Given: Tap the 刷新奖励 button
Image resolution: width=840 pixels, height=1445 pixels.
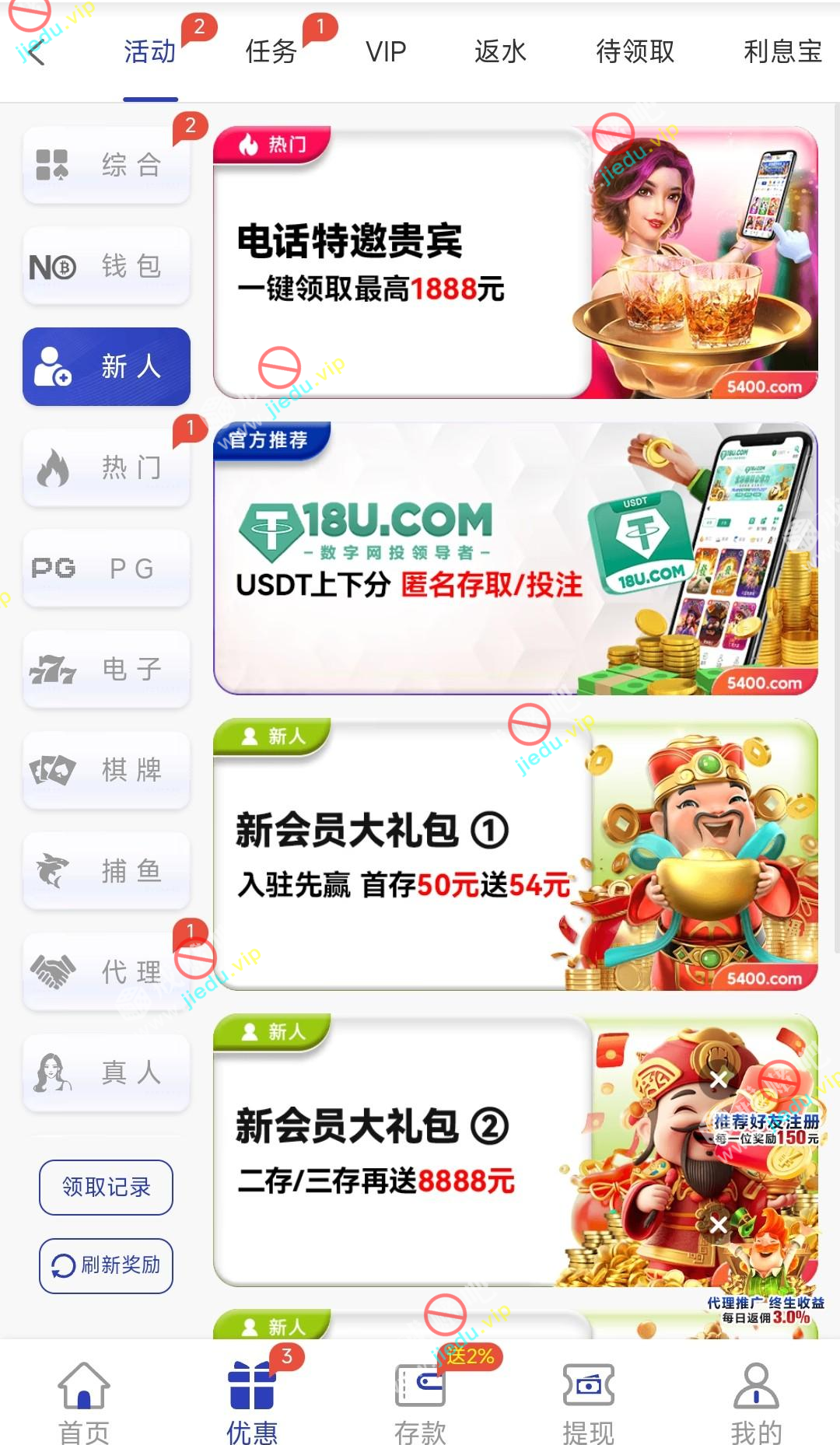Looking at the screenshot, I should point(107,1265).
